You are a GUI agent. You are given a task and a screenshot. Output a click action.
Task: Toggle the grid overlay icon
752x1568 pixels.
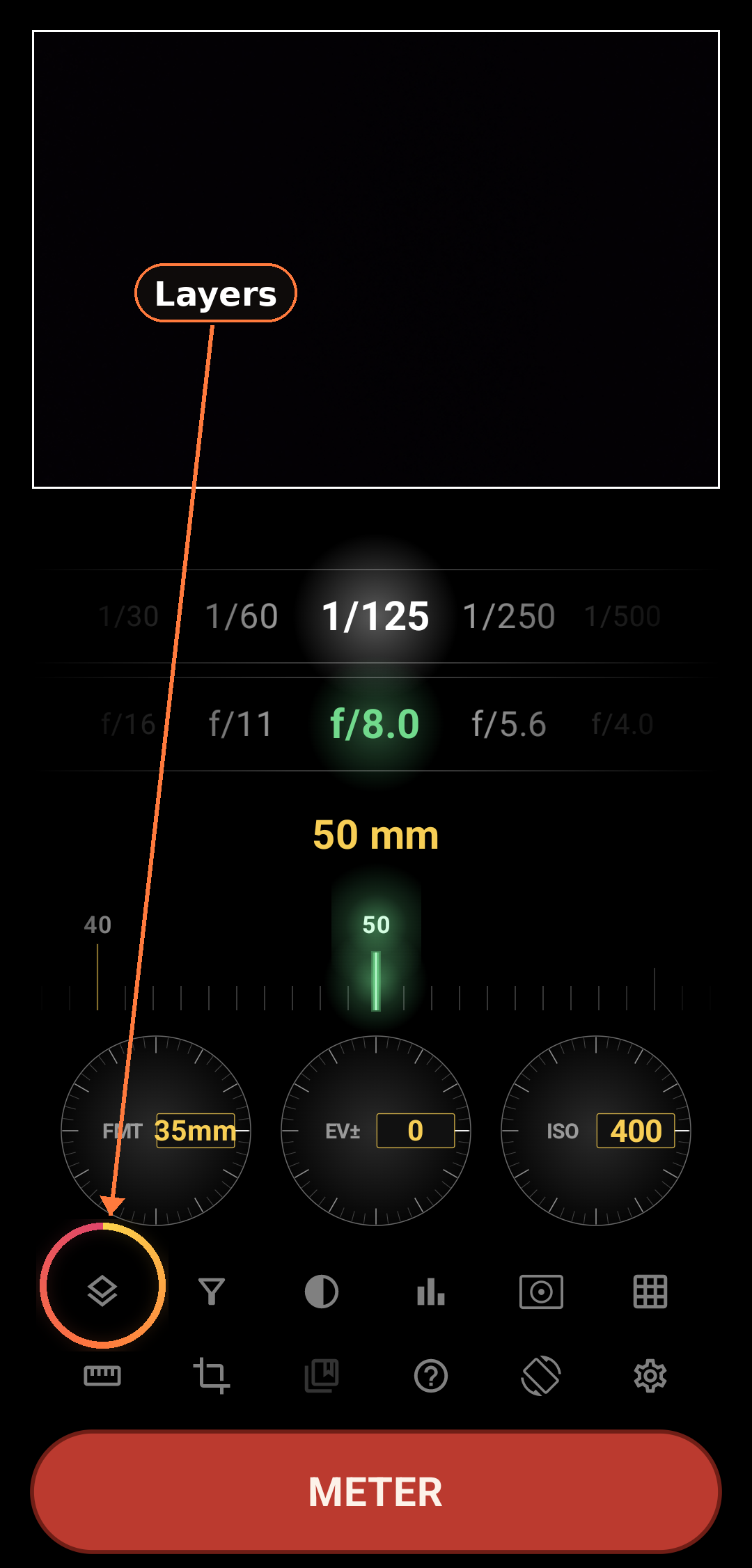point(650,1292)
